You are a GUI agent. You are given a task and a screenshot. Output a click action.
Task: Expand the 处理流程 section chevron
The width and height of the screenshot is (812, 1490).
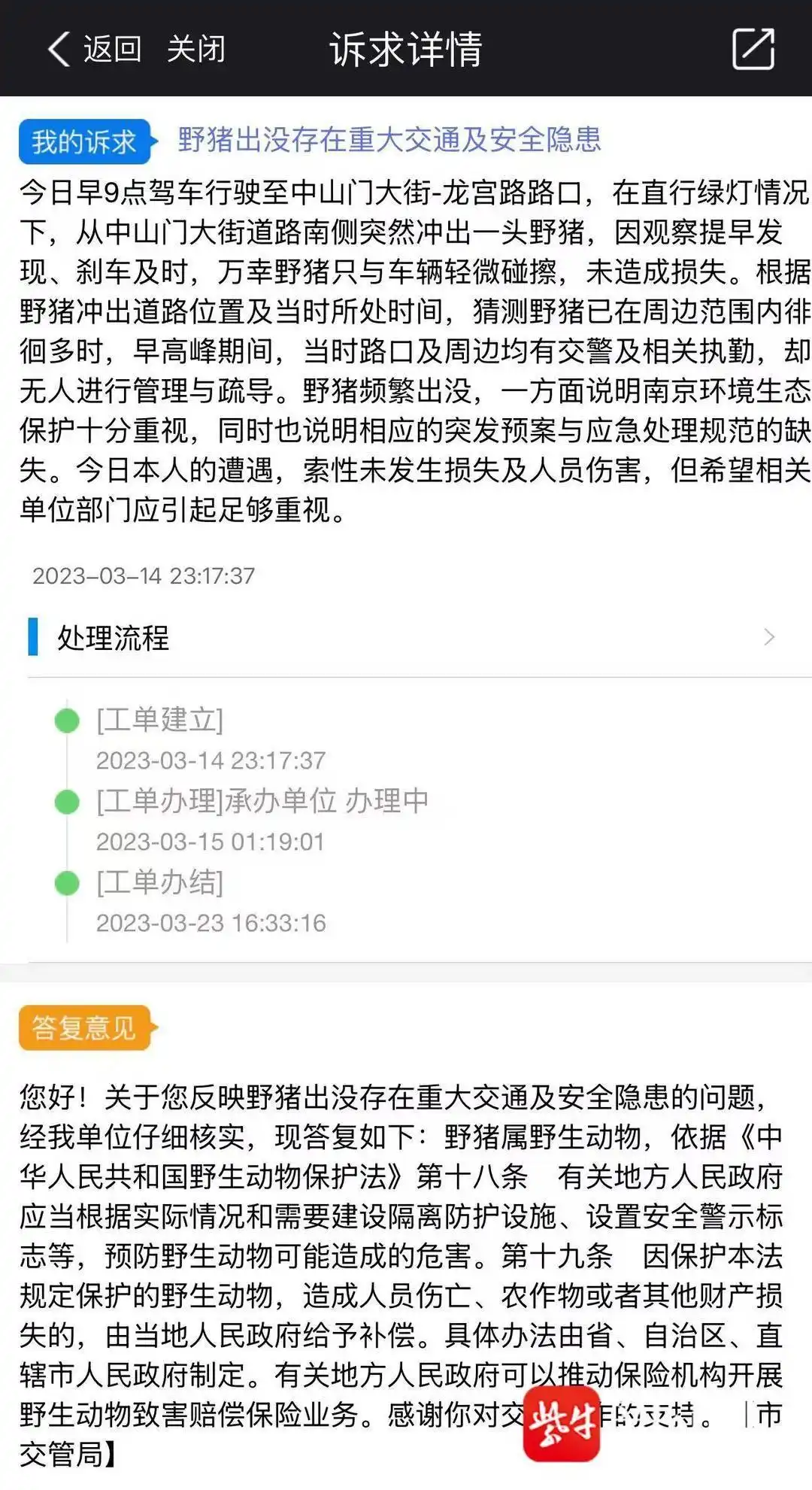click(768, 638)
